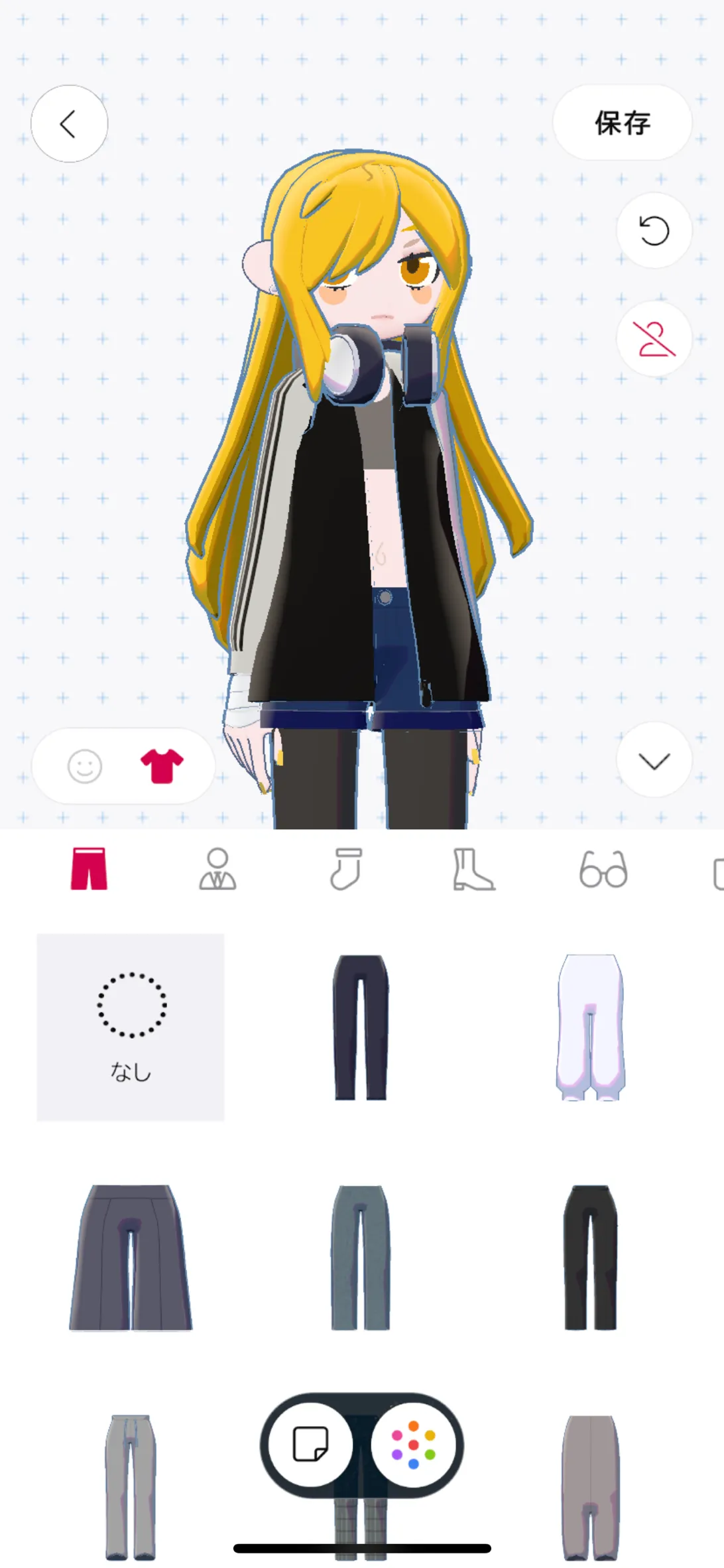Image resolution: width=724 pixels, height=1568 pixels.
Task: Pick the white jogger pants
Action: click(590, 1027)
